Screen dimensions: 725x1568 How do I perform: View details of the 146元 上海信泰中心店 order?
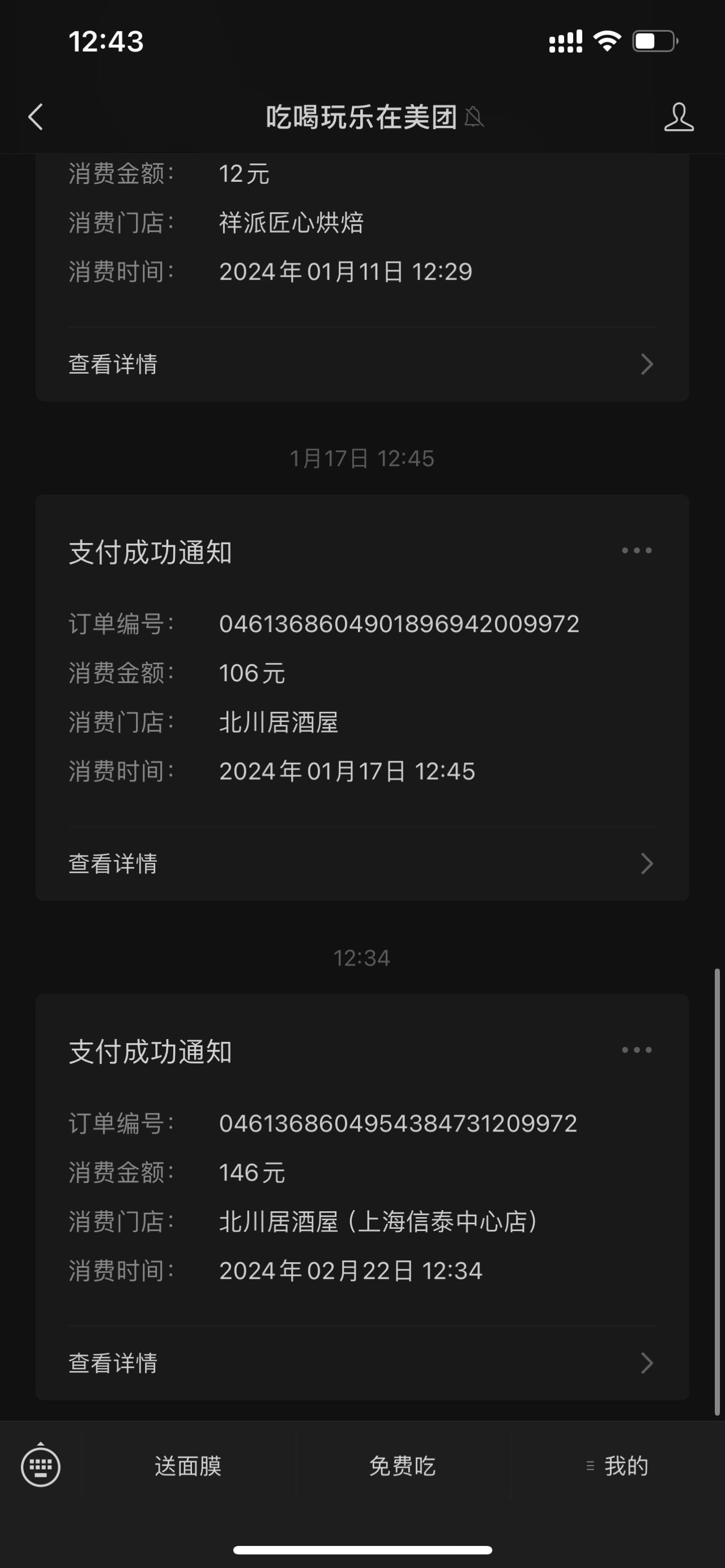(x=361, y=1362)
